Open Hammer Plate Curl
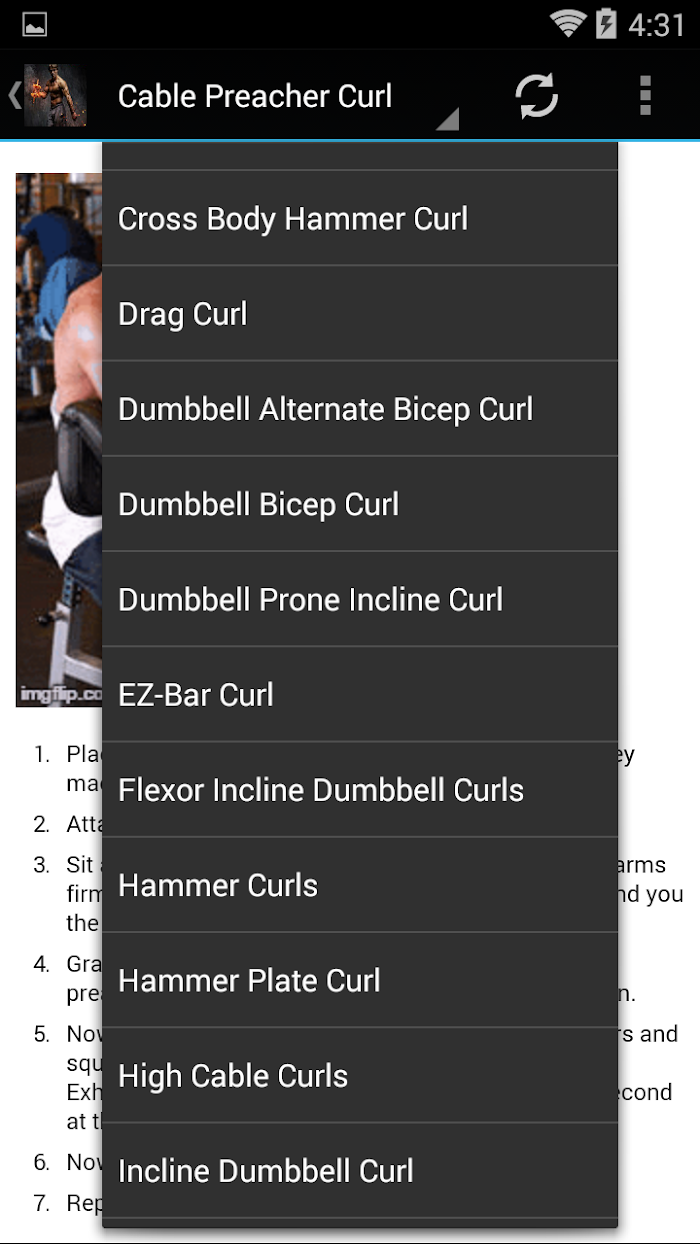700x1244 pixels. pos(360,980)
